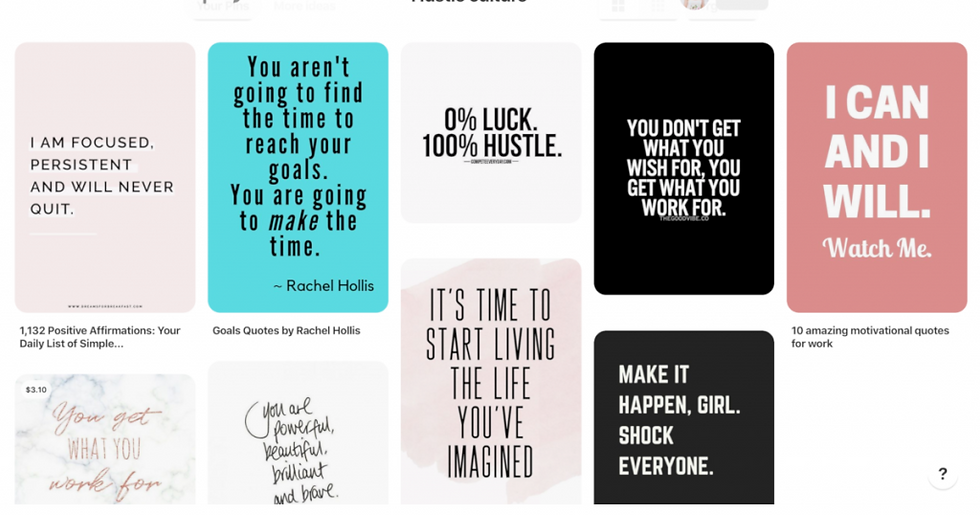This screenshot has height=515, width=980.
Task: Open the 'It's time to start living' pin
Action: [491, 380]
